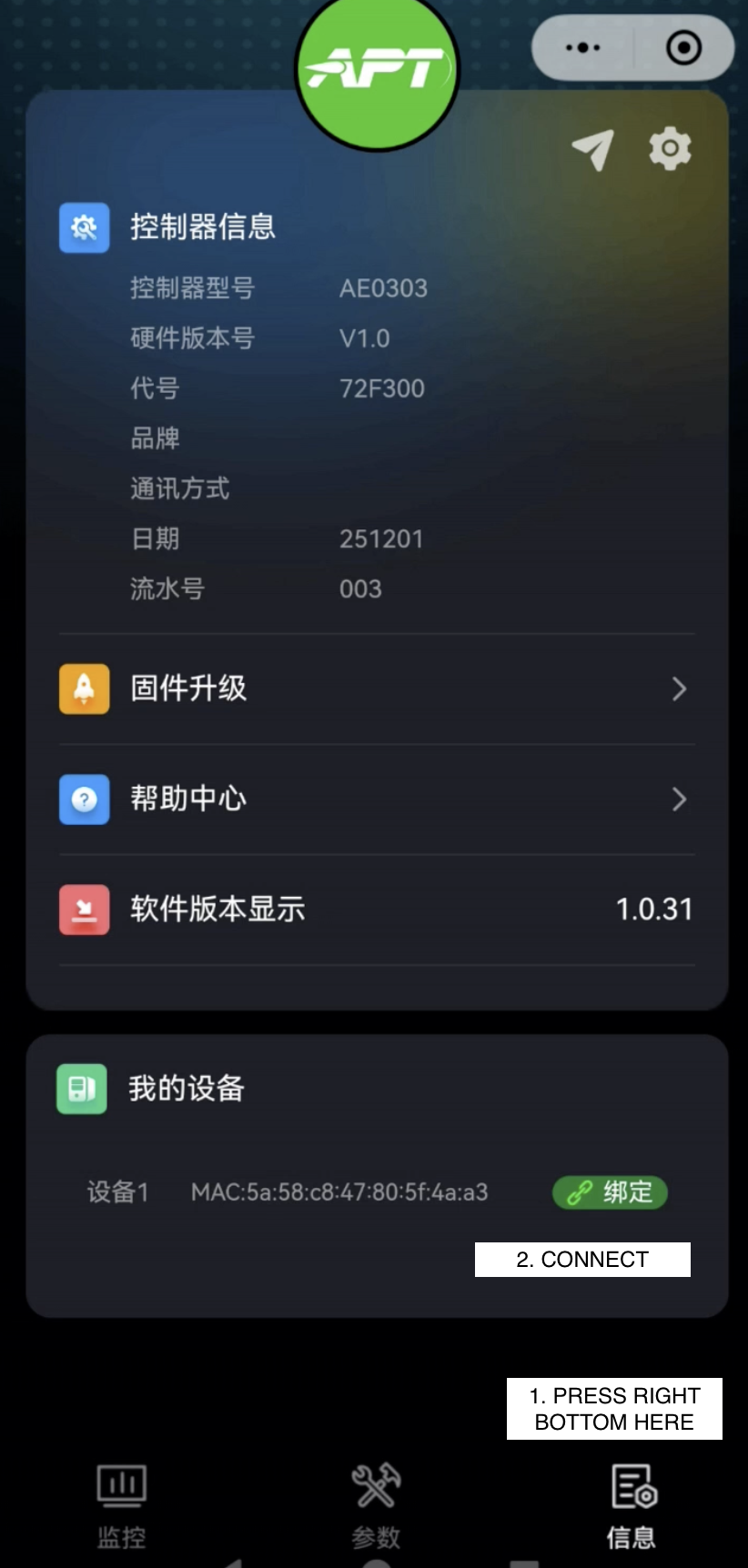This screenshot has width=748, height=1568.
Task: Open the mini program three-dot menu
Action: 582,47
